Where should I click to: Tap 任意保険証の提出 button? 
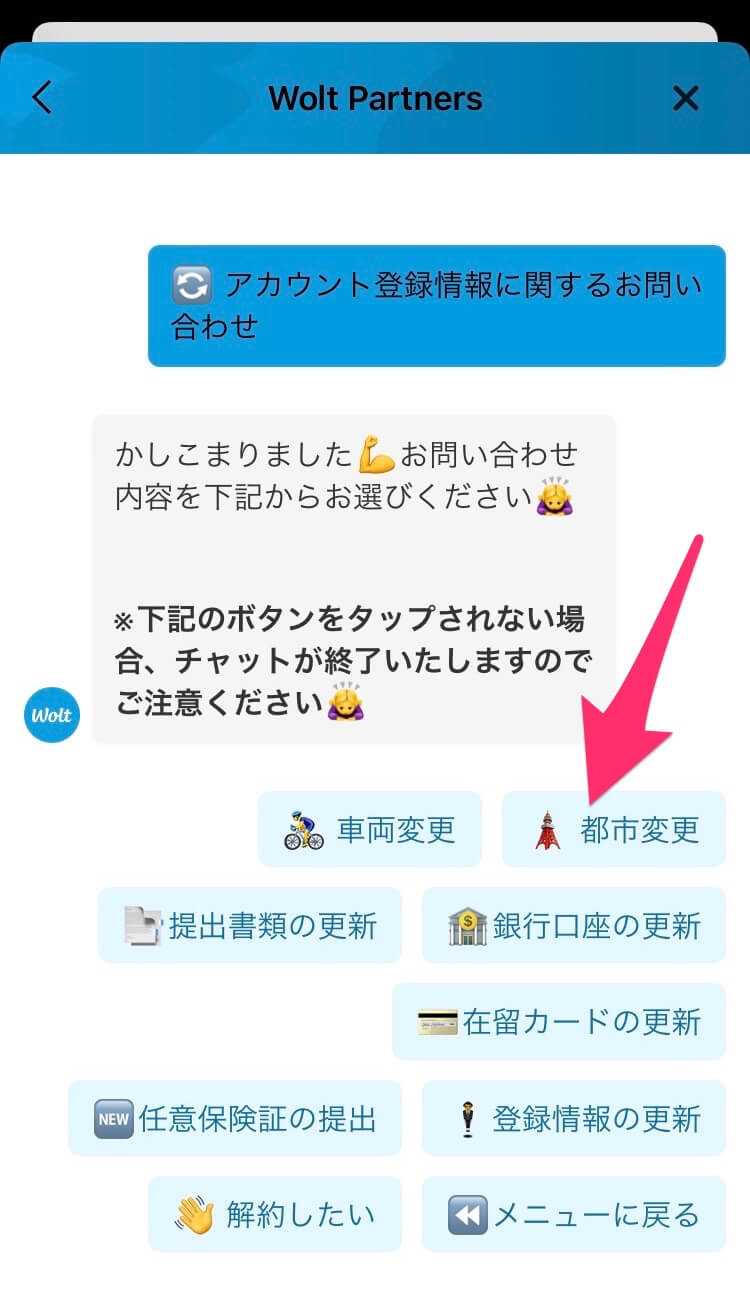click(235, 1118)
